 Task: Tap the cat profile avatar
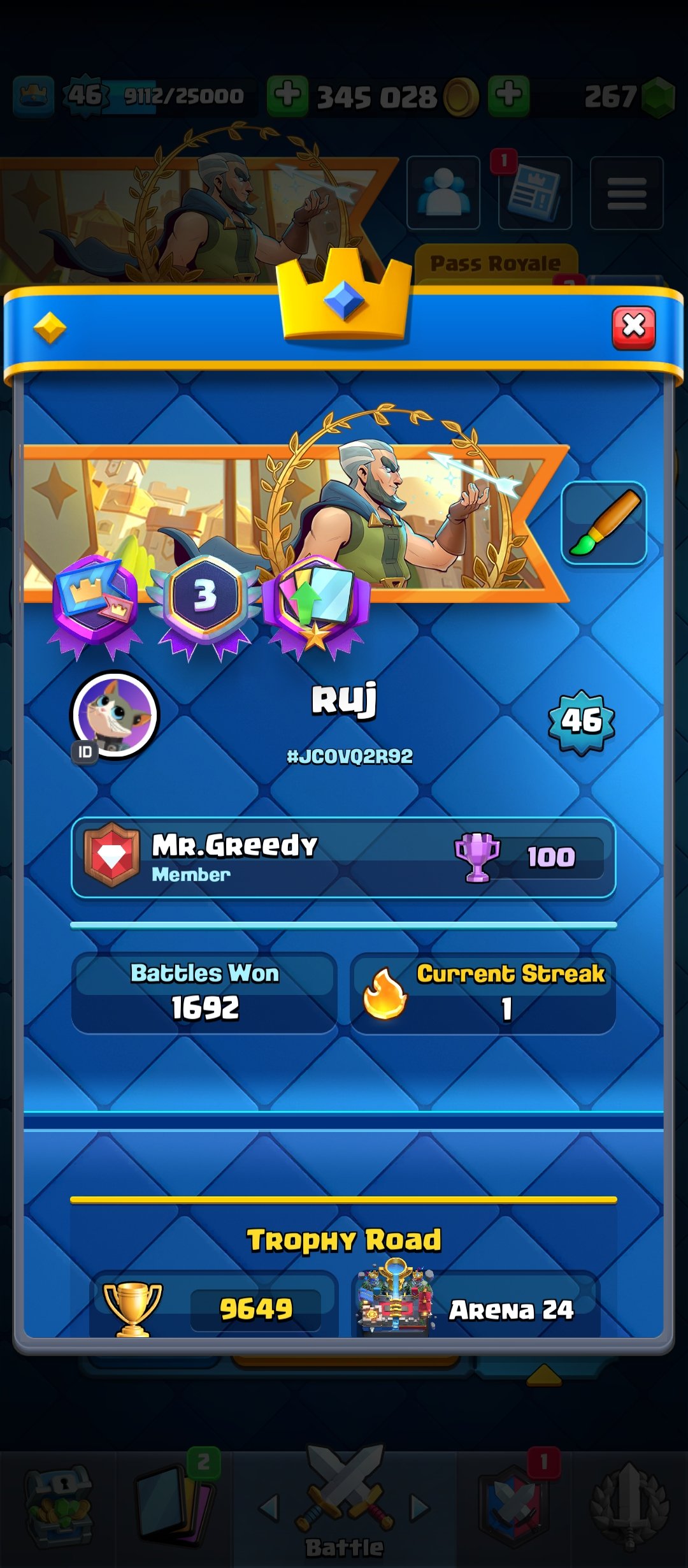115,715
